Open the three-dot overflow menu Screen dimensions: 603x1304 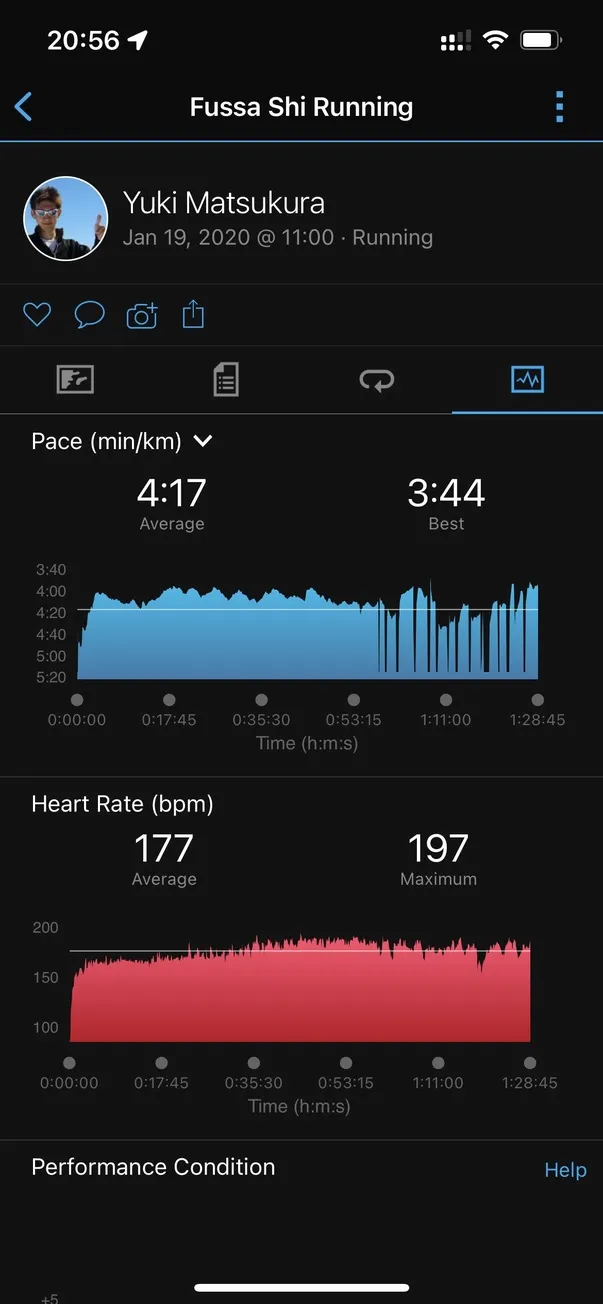559,107
